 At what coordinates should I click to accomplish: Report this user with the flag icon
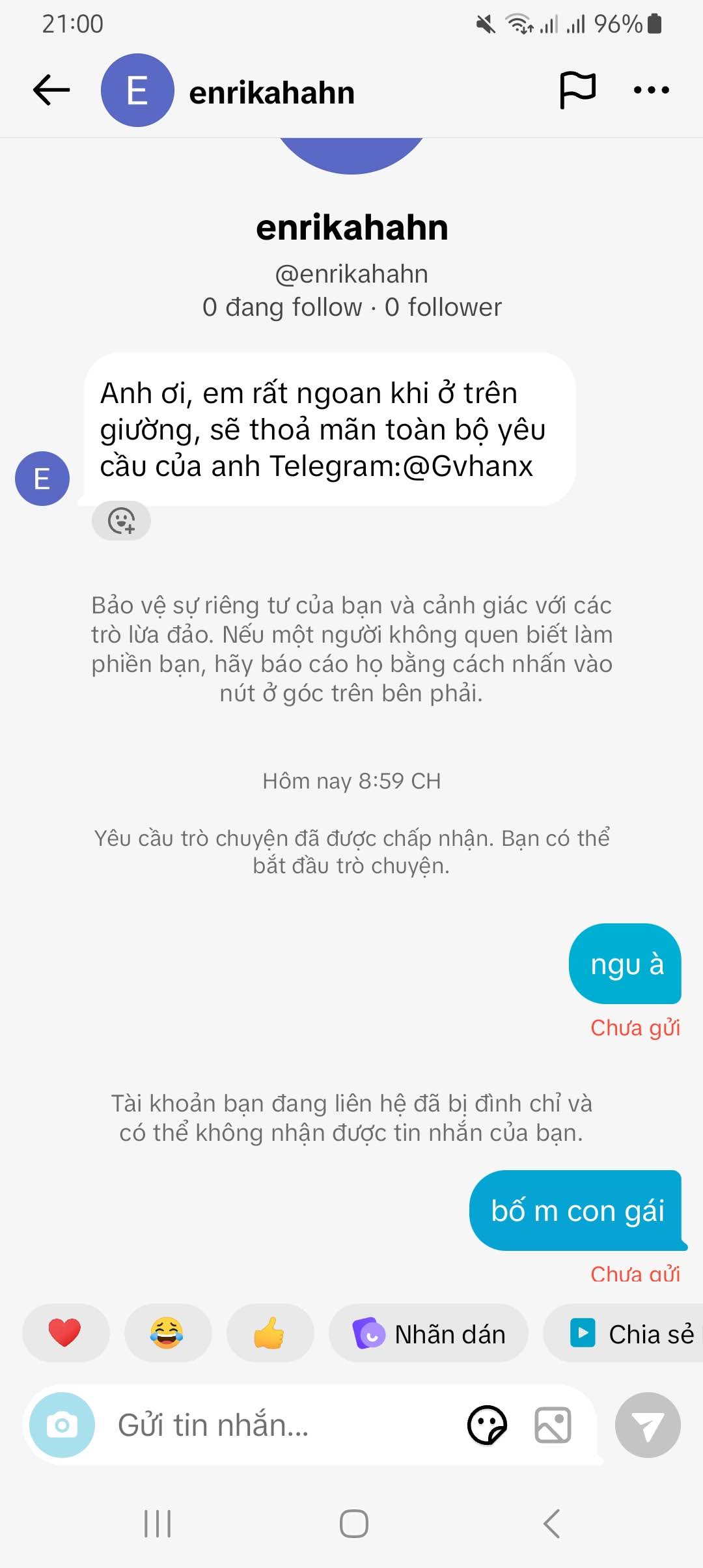pos(577,90)
